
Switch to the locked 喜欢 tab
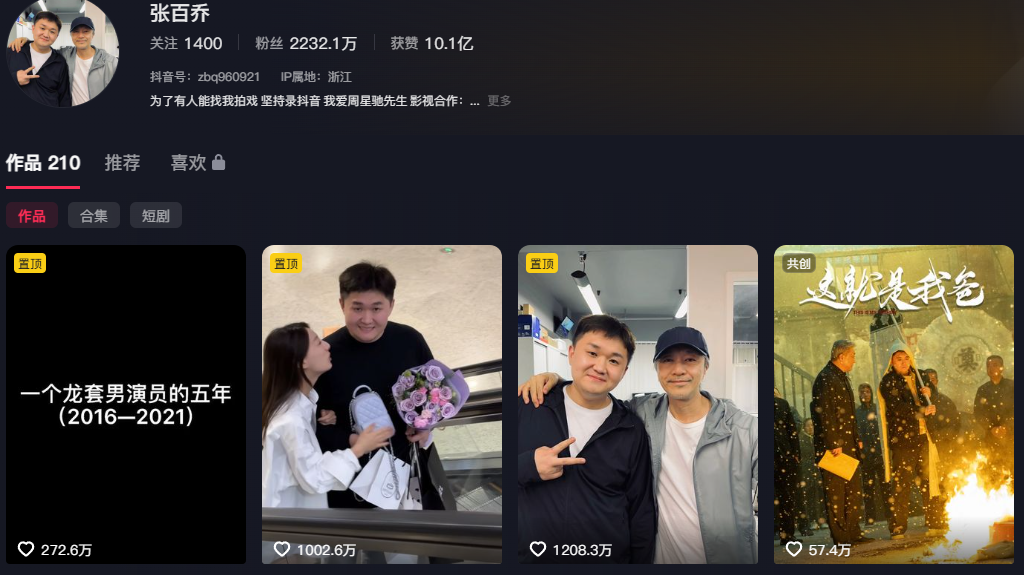(197, 163)
